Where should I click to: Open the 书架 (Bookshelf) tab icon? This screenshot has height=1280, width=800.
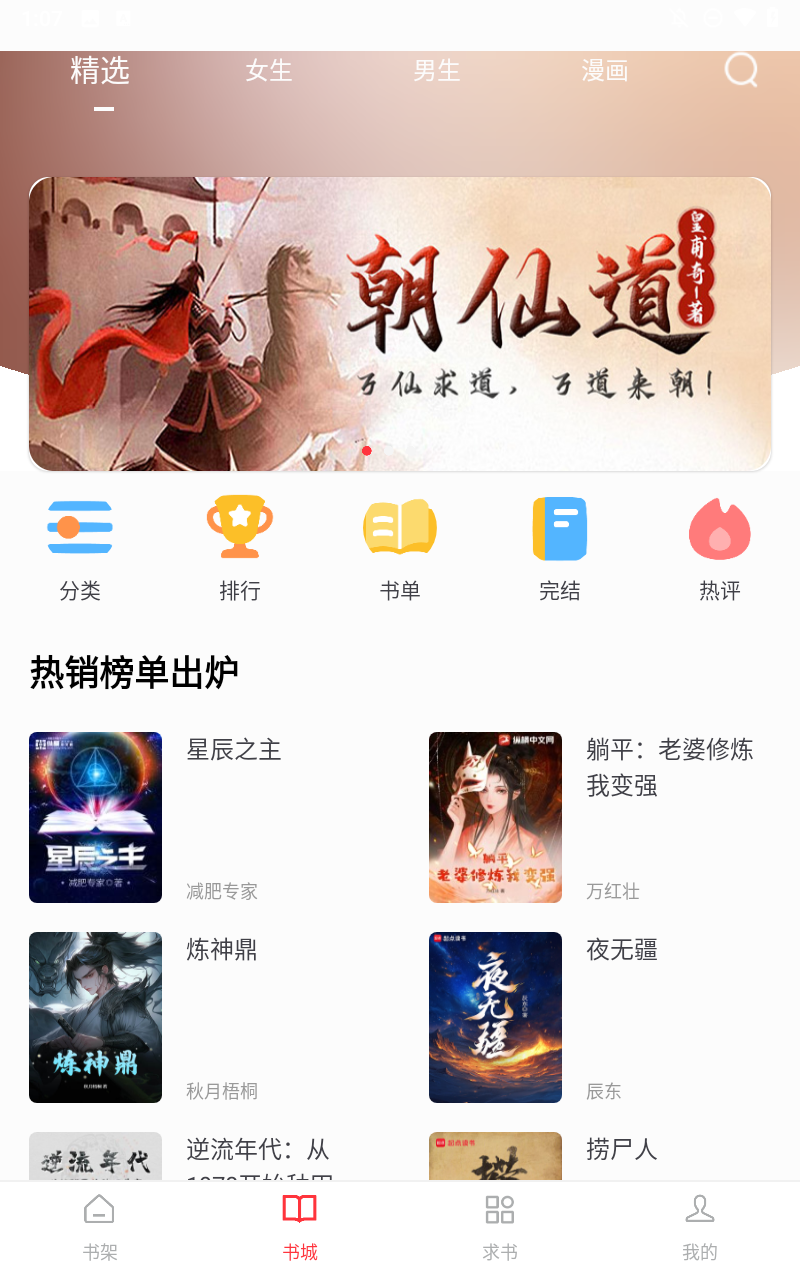tap(99, 1209)
